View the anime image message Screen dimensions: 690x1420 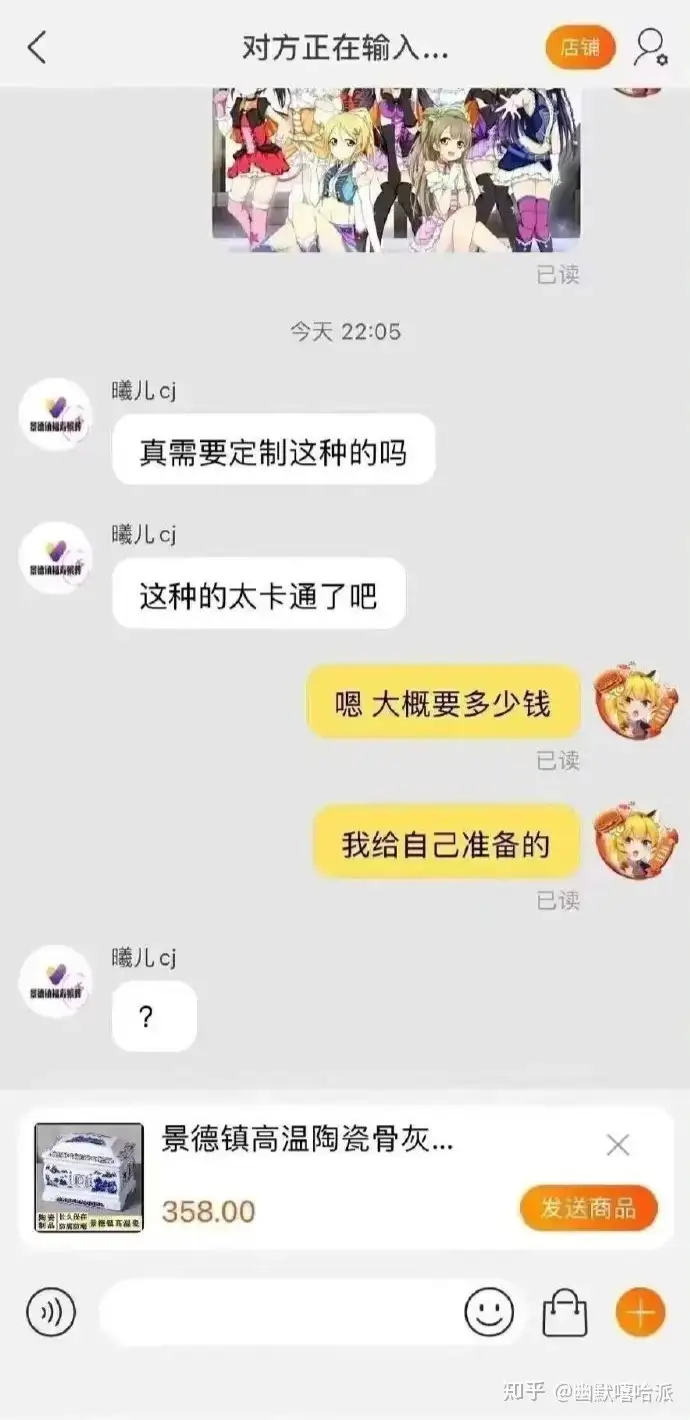(x=397, y=169)
